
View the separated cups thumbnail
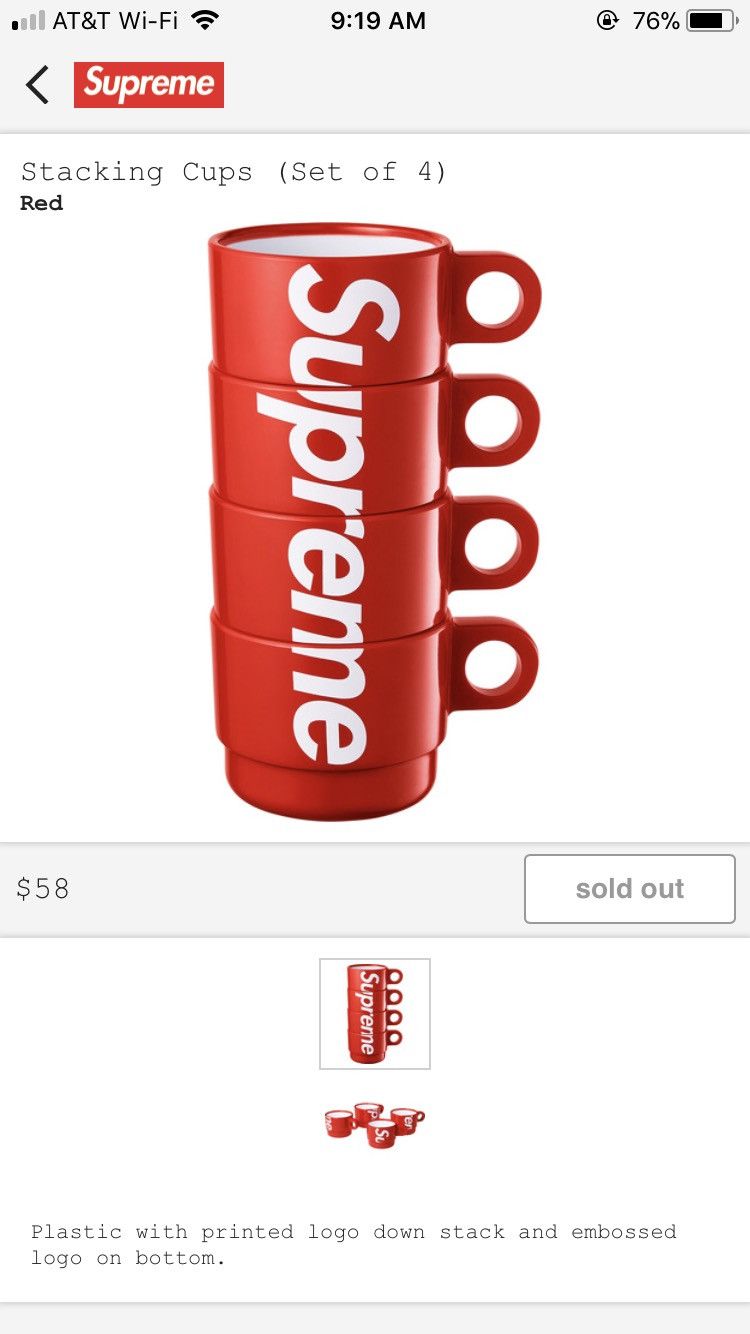tap(375, 1124)
